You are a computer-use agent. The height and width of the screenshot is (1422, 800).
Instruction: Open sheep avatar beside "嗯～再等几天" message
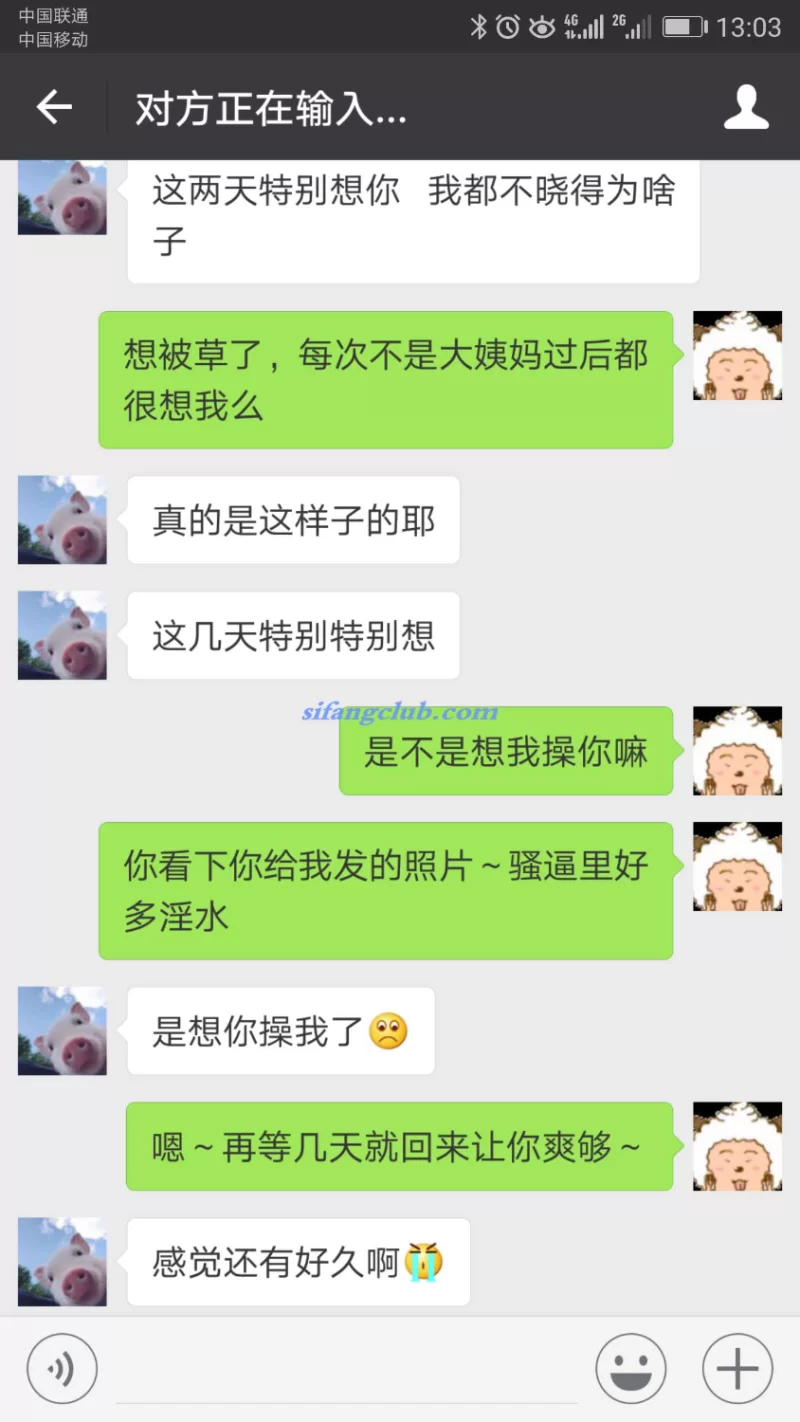point(738,1147)
